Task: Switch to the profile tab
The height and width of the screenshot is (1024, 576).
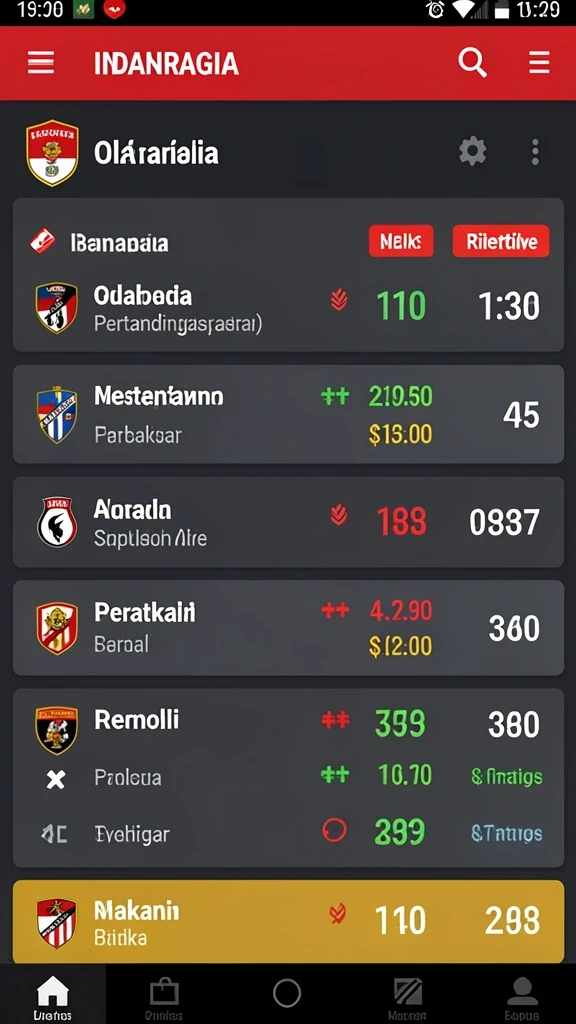Action: click(x=522, y=996)
